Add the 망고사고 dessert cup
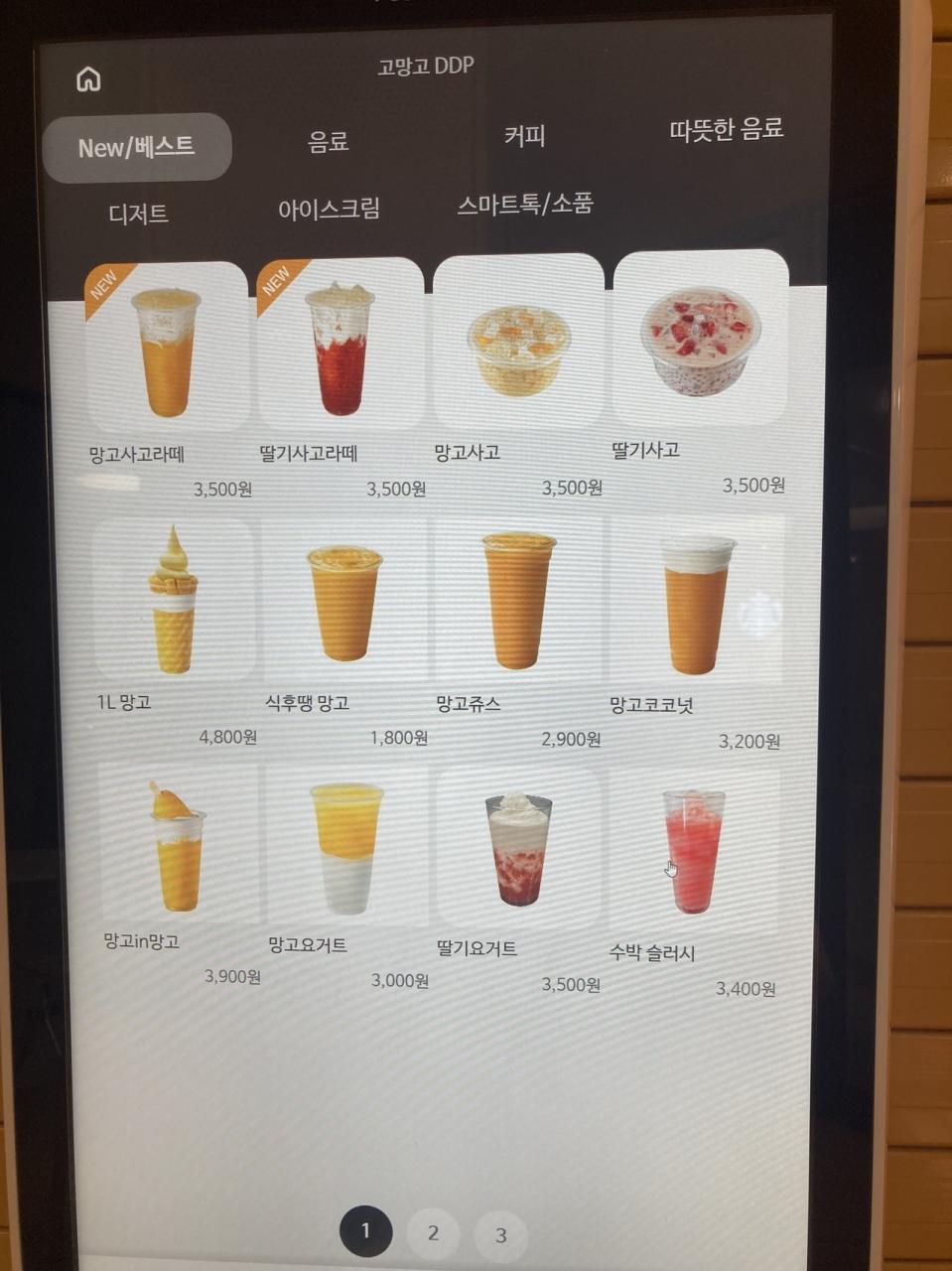 517,343
